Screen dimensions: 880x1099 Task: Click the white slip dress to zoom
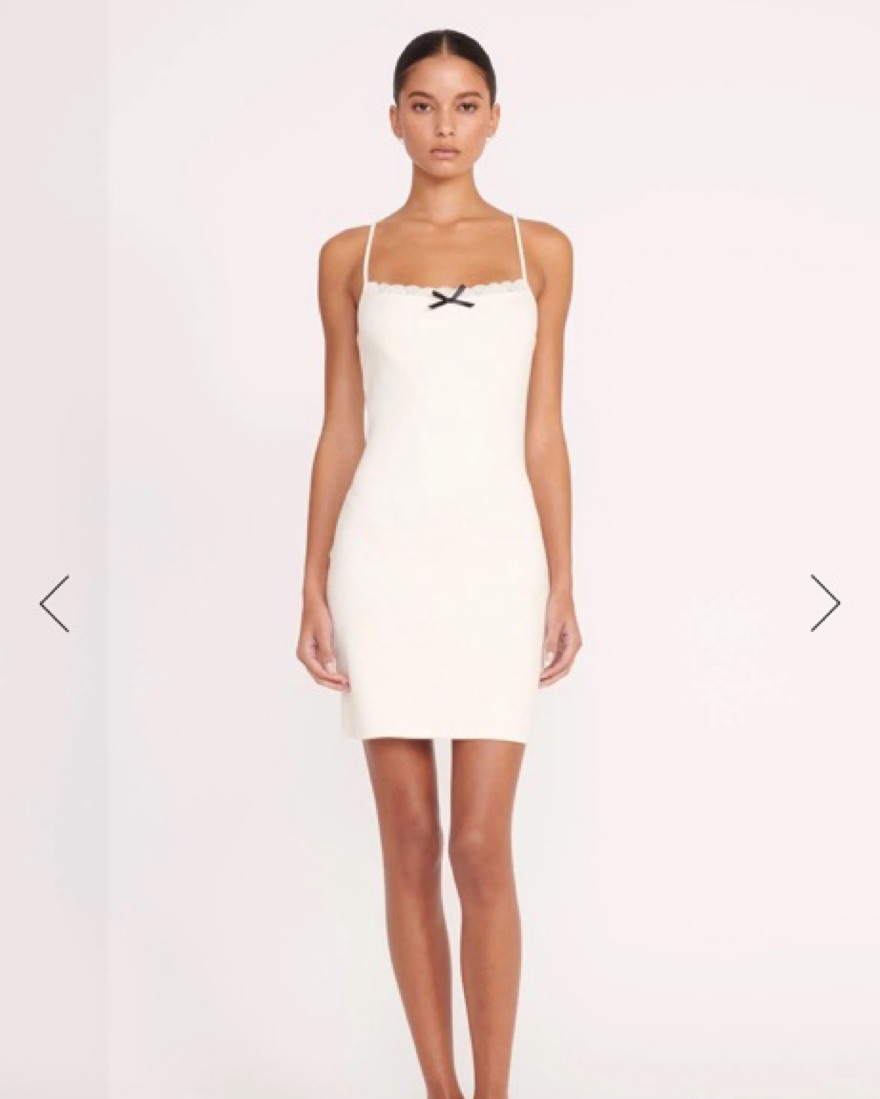pos(440,500)
